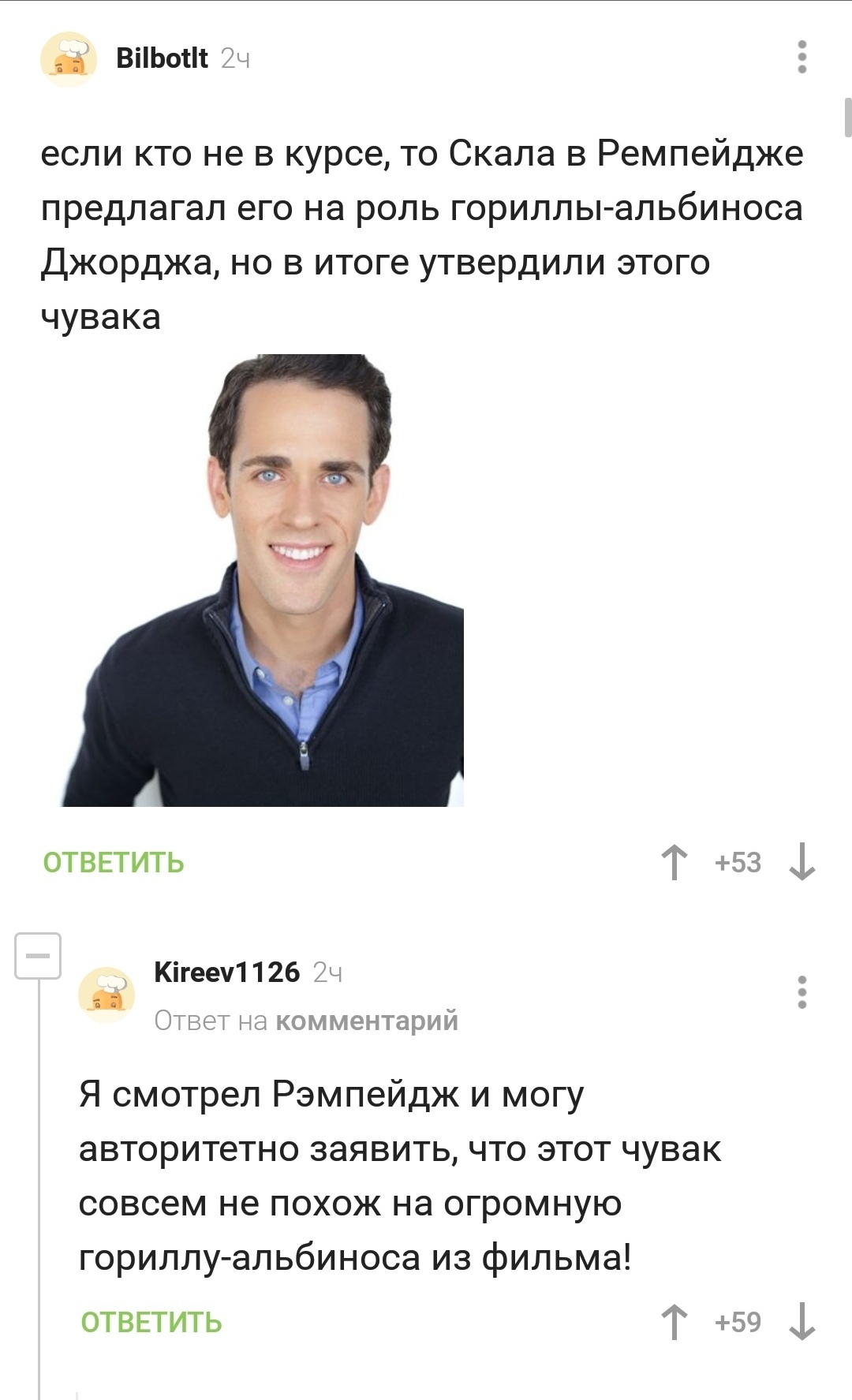Go to the parent comment link «комментарий»
The width and height of the screenshot is (852, 1400).
367,1021
